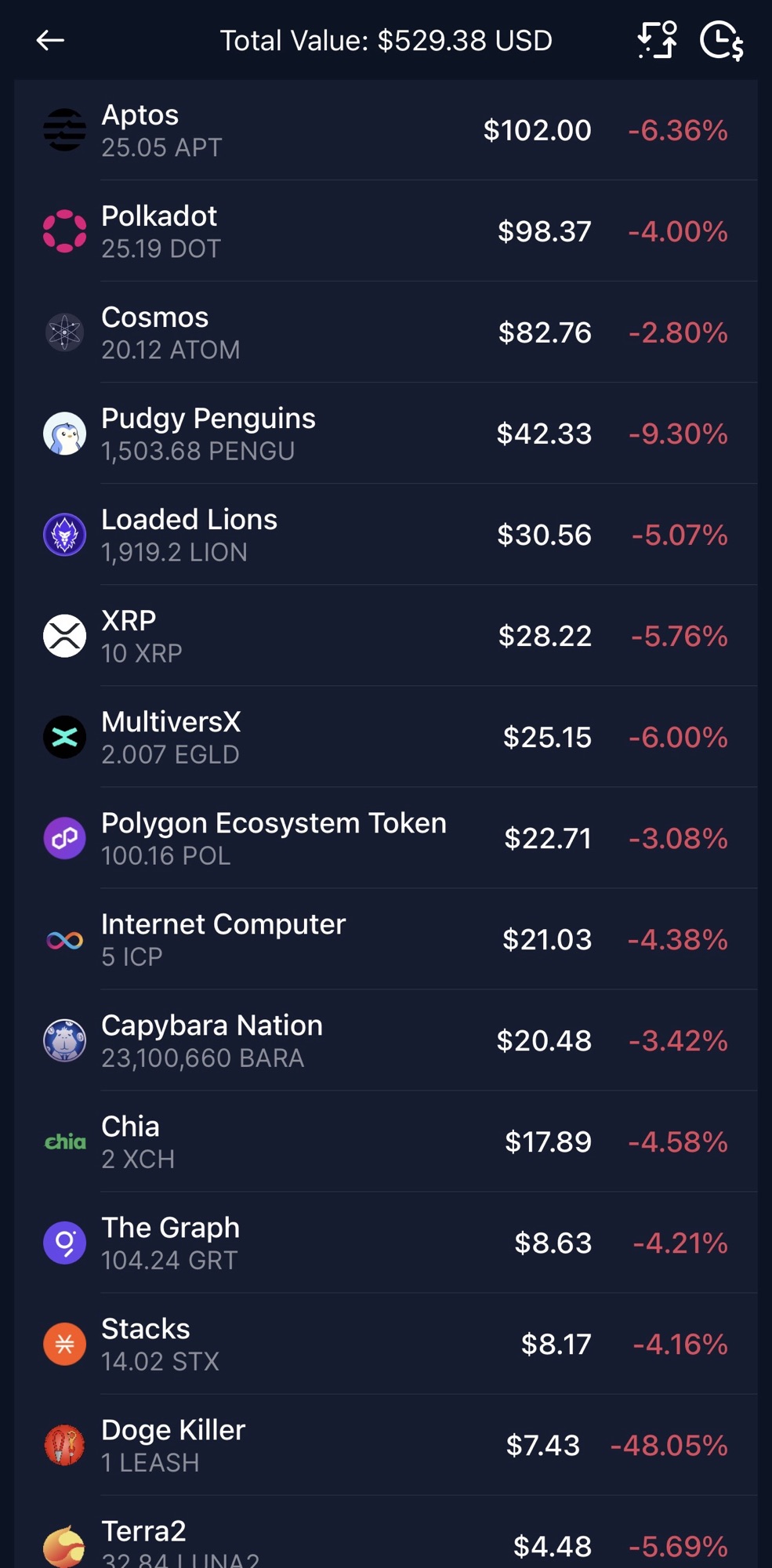
Task: Select The Graph GRT asset
Action: (386, 1243)
